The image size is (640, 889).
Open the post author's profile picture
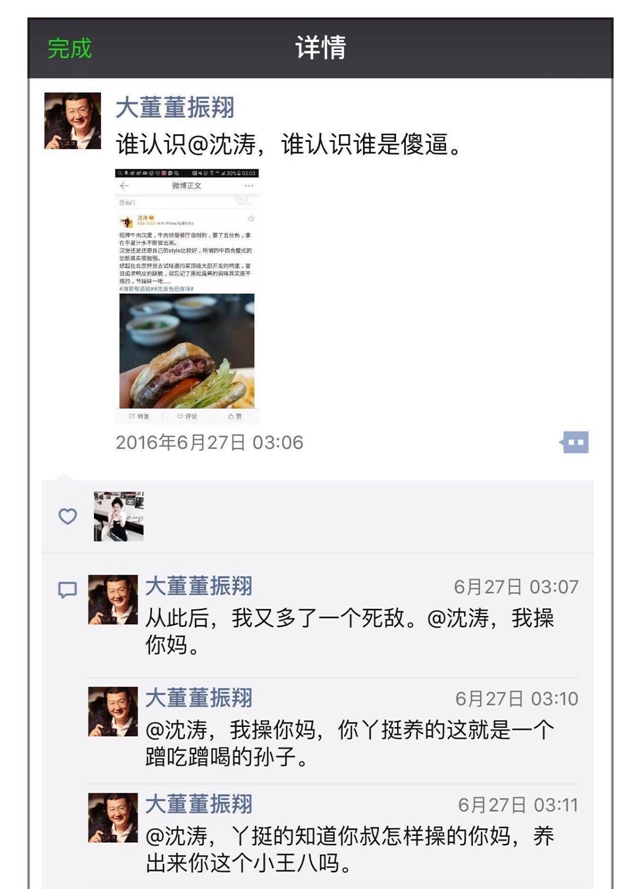(73, 121)
